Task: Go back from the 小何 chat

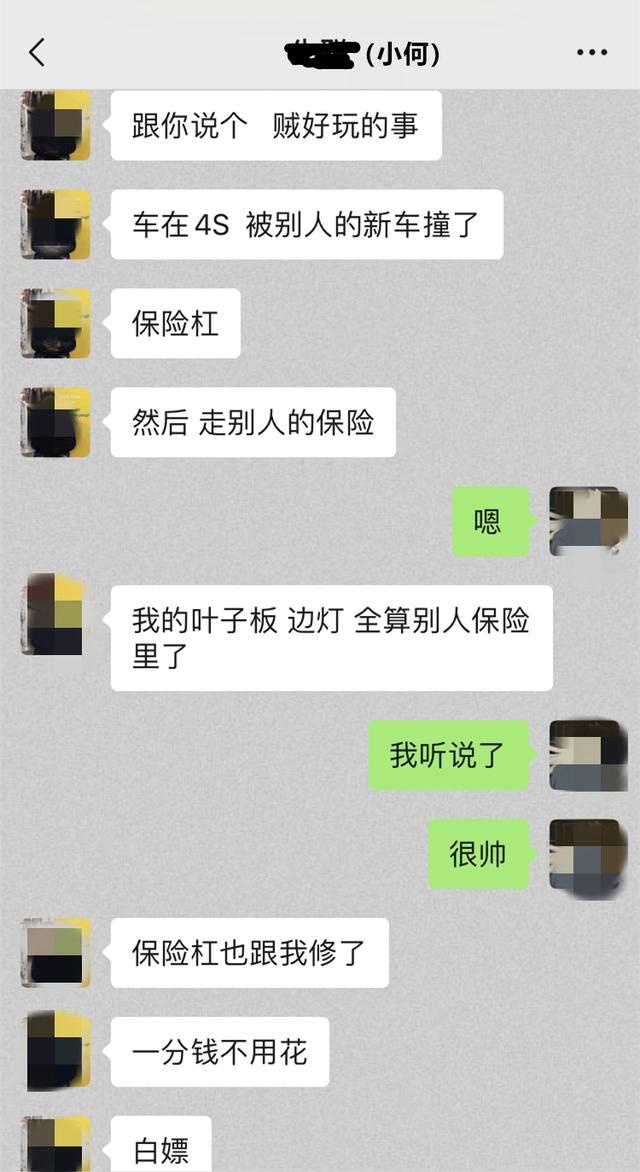Action: pyautogui.click(x=37, y=52)
